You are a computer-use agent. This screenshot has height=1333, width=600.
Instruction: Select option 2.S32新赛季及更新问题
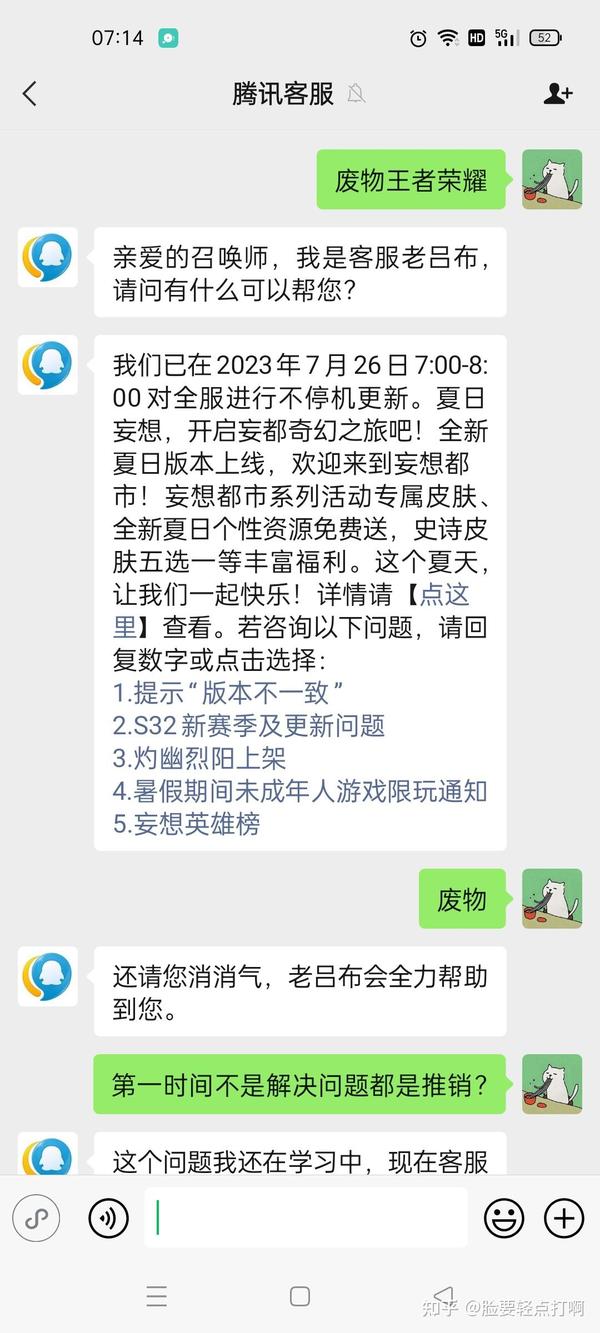pos(249,725)
